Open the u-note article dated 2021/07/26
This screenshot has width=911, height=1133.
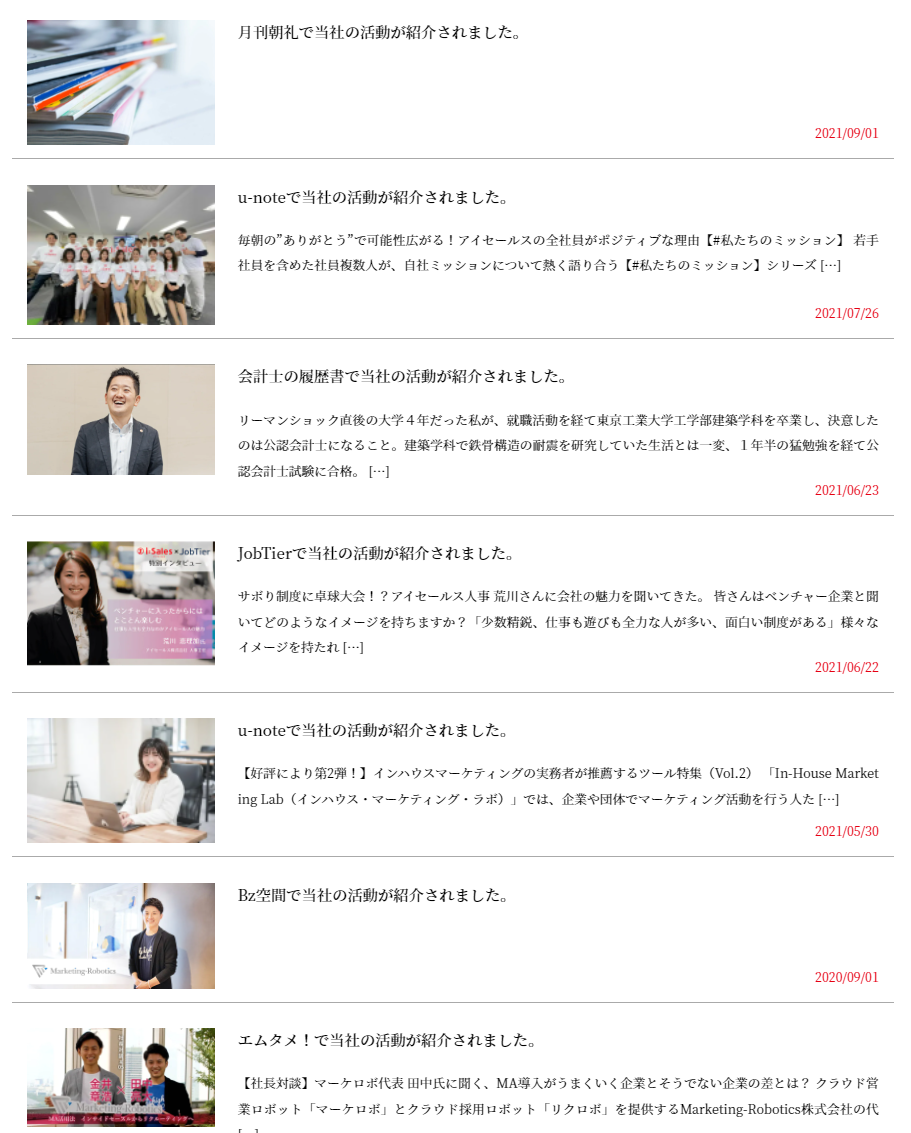(373, 198)
